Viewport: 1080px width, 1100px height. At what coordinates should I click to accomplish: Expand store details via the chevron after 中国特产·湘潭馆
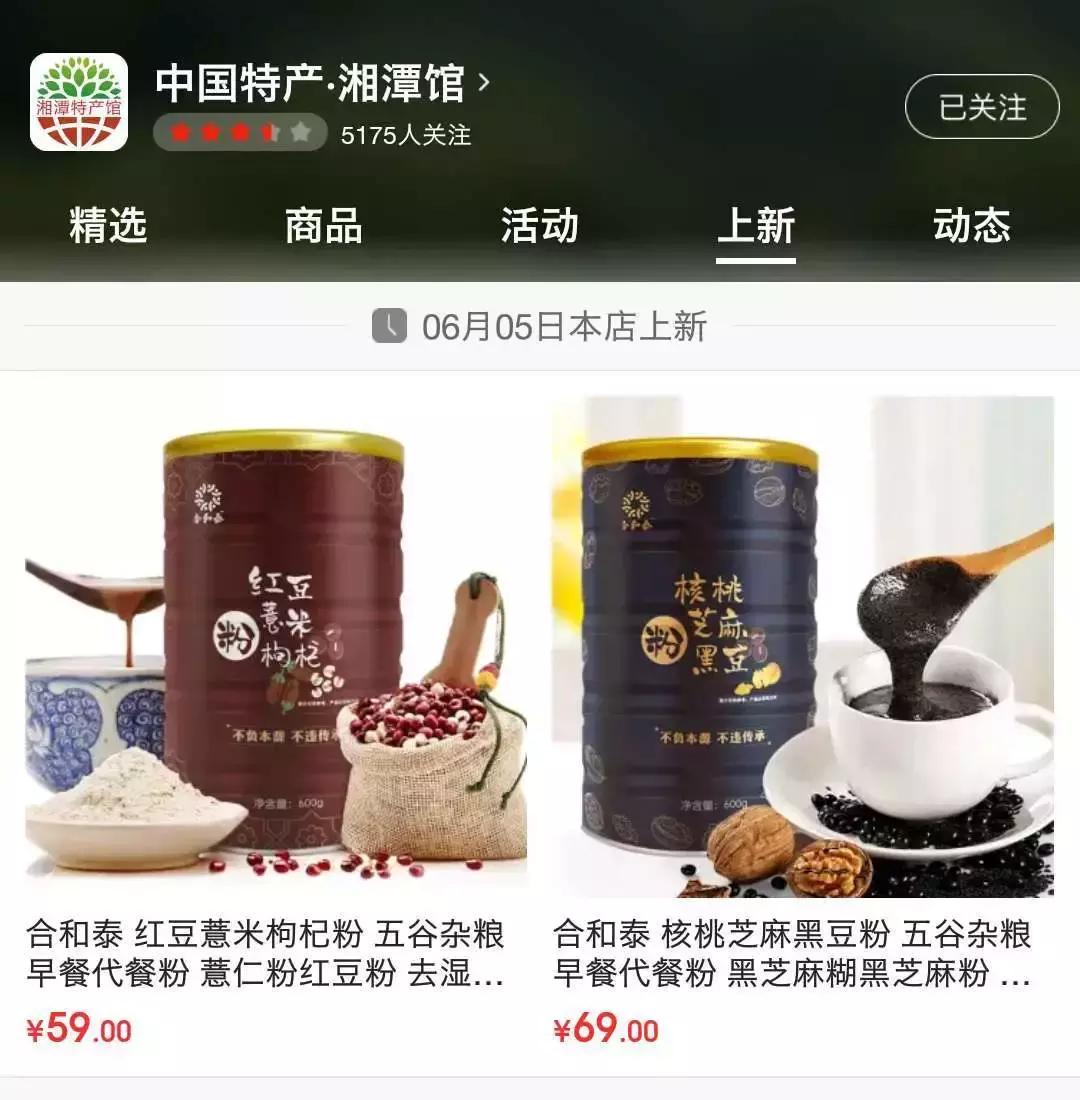(x=484, y=83)
